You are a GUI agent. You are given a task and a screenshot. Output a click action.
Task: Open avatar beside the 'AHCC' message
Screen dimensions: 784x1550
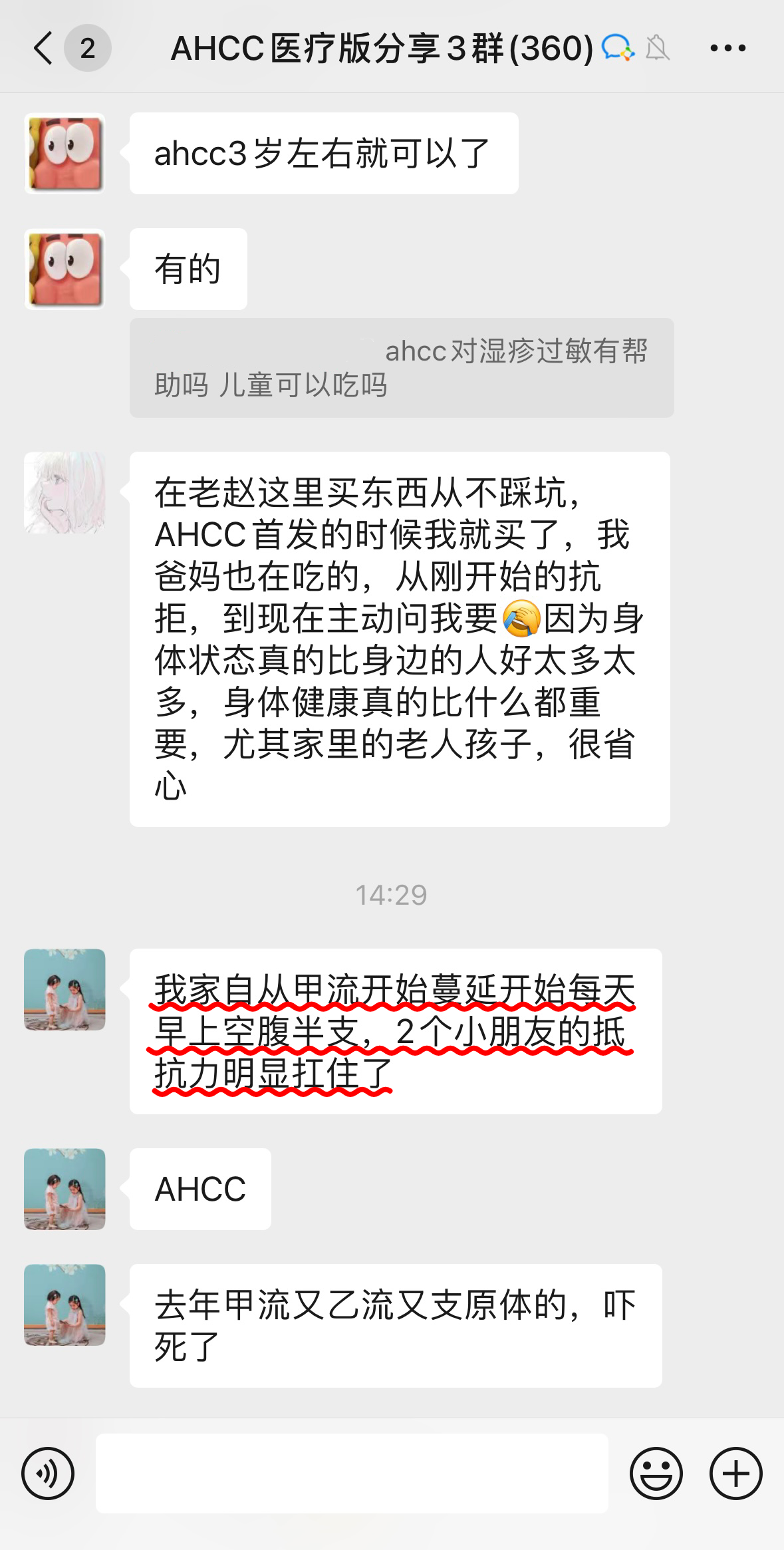pos(65,1189)
